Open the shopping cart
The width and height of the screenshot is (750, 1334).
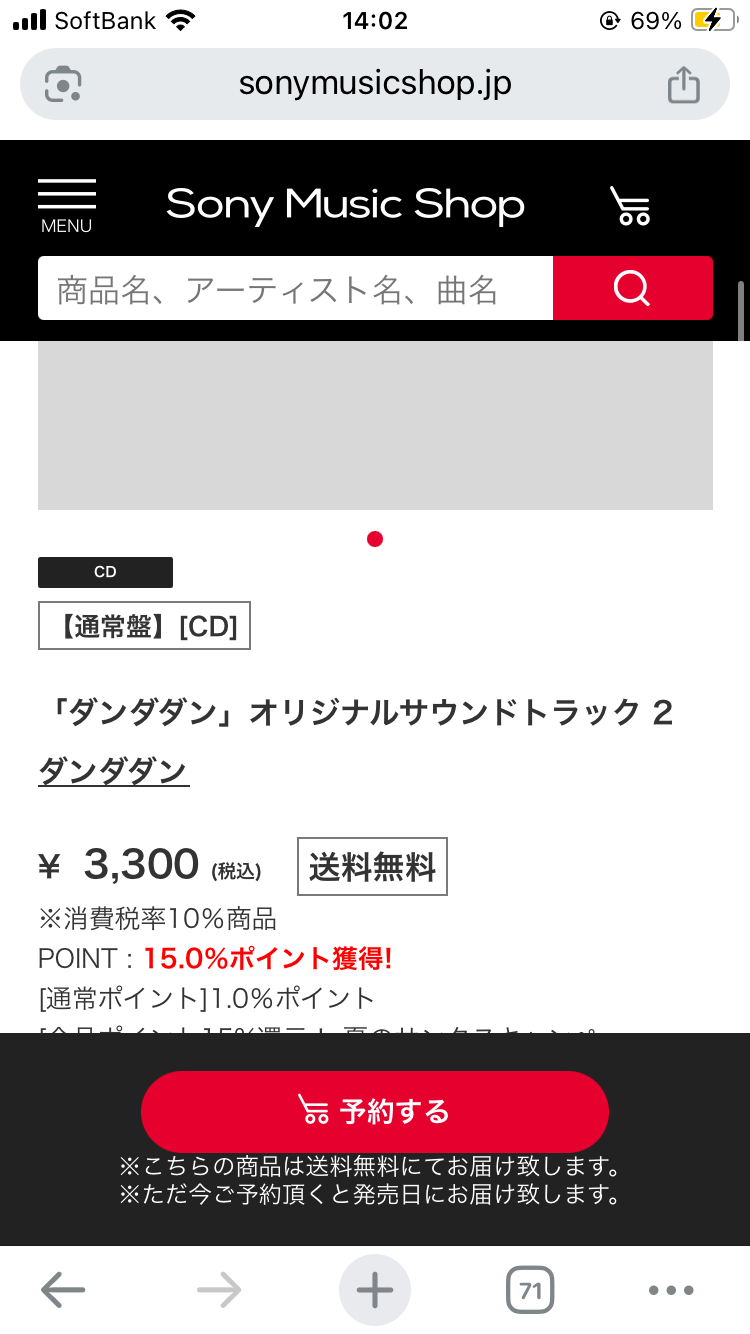point(630,205)
